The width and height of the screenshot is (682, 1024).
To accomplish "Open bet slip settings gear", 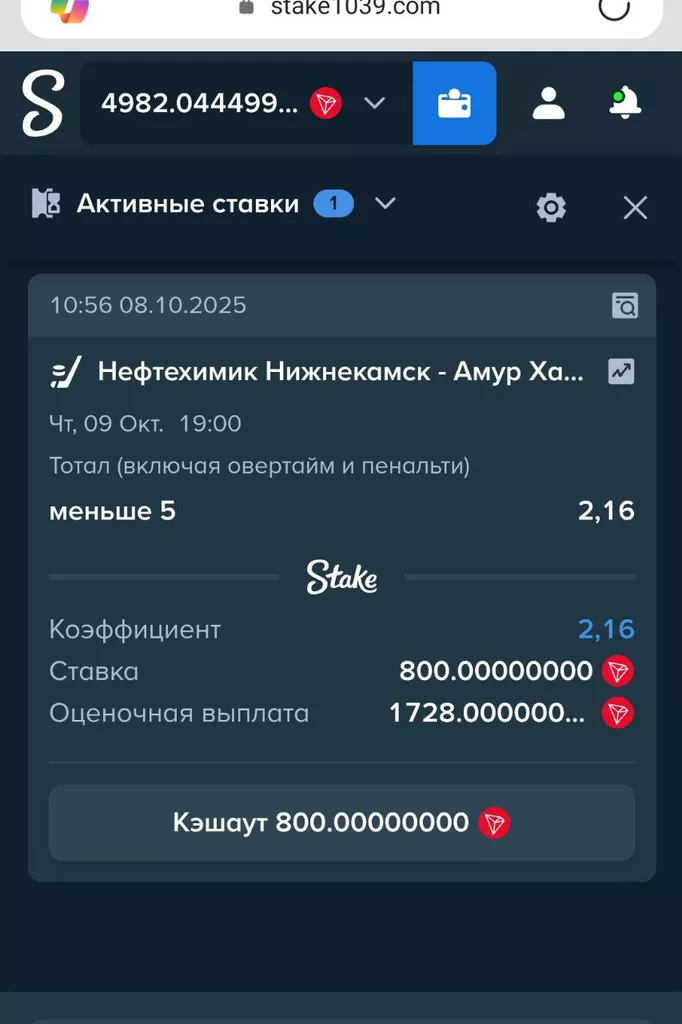I will point(551,207).
